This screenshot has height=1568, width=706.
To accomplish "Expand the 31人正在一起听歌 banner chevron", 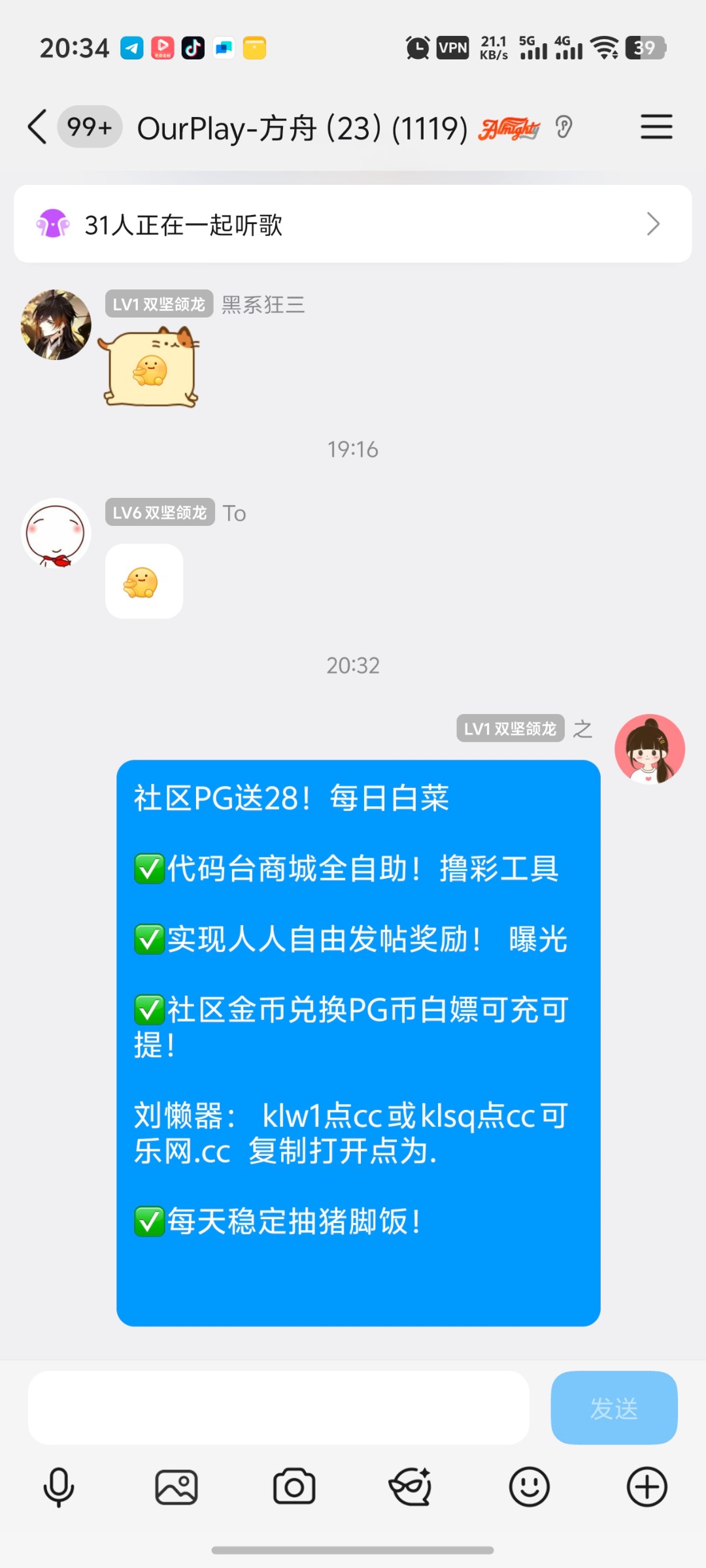I will (652, 223).
